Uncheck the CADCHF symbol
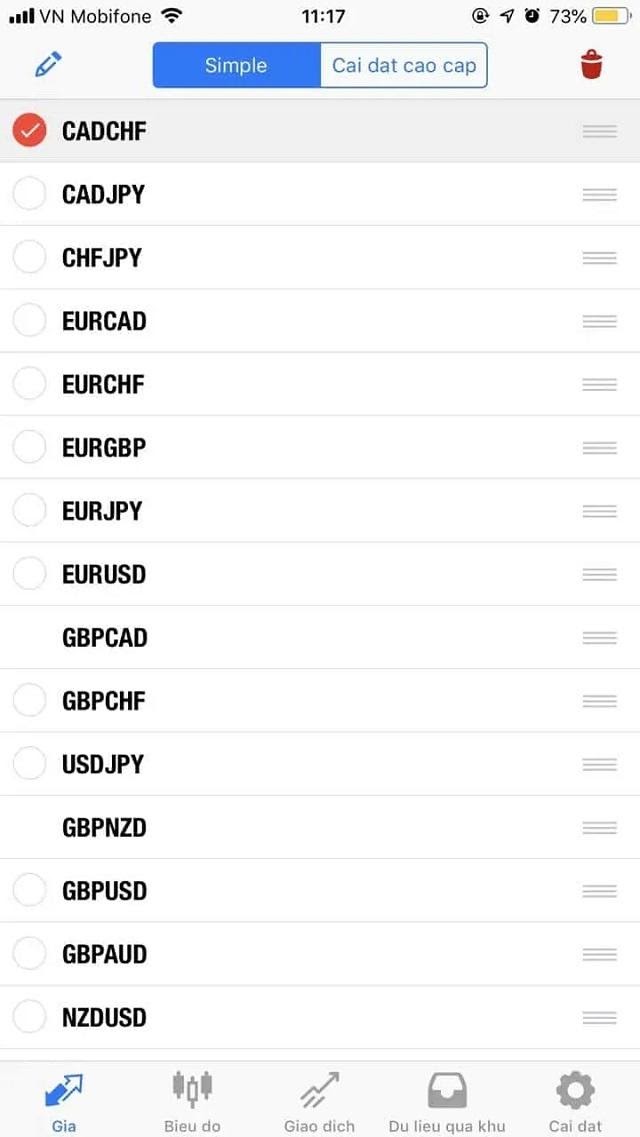Screen dimensions: 640x1137 (x=29, y=130)
